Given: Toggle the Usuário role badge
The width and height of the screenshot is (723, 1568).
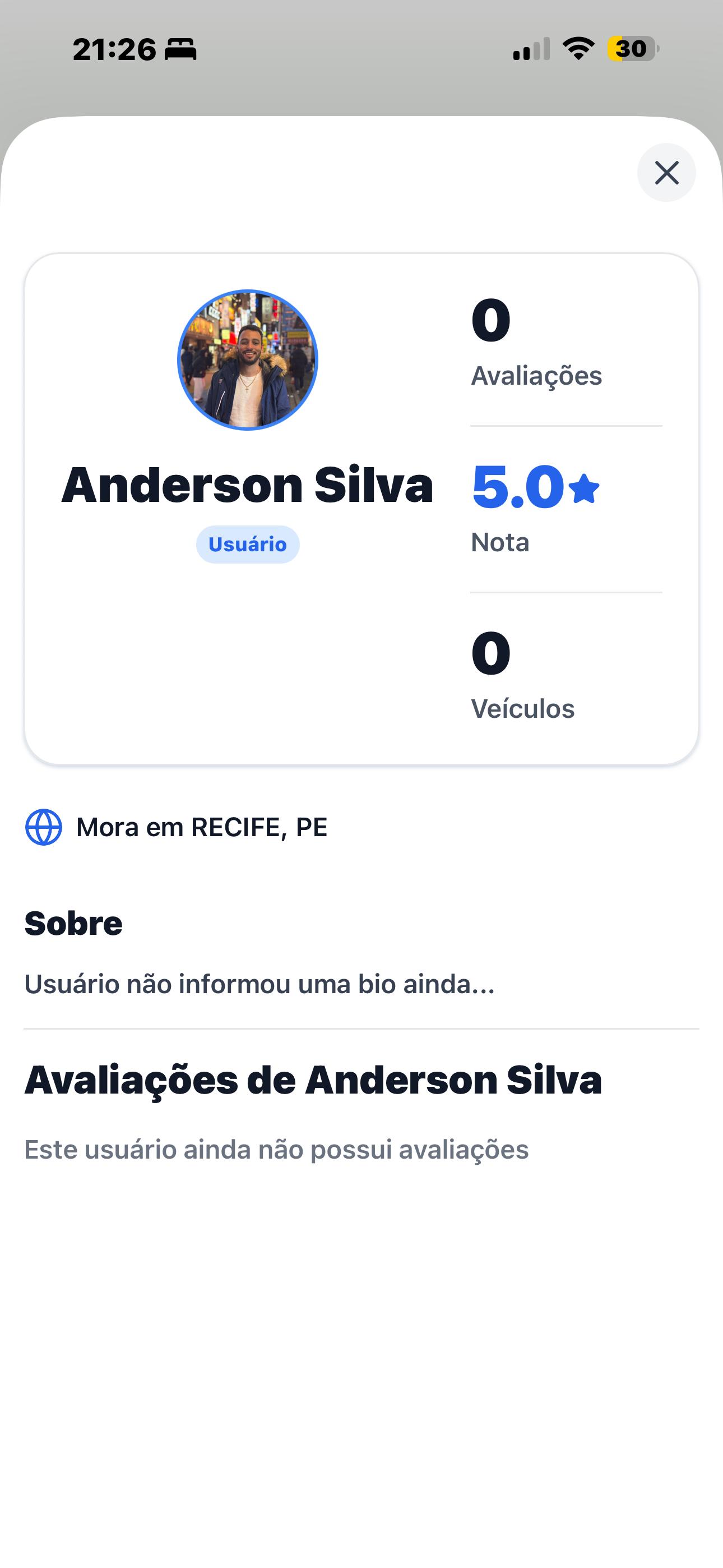Looking at the screenshot, I should coord(247,545).
